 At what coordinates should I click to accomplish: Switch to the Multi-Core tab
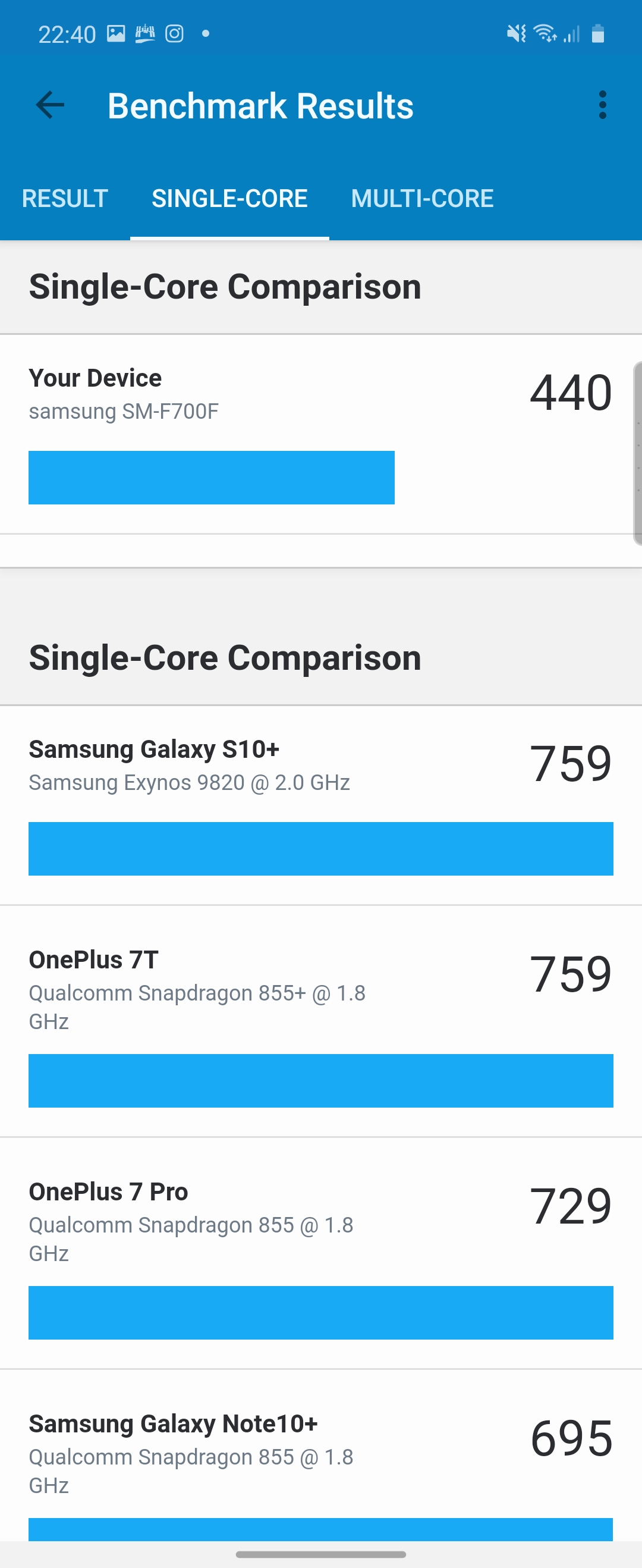(x=421, y=199)
